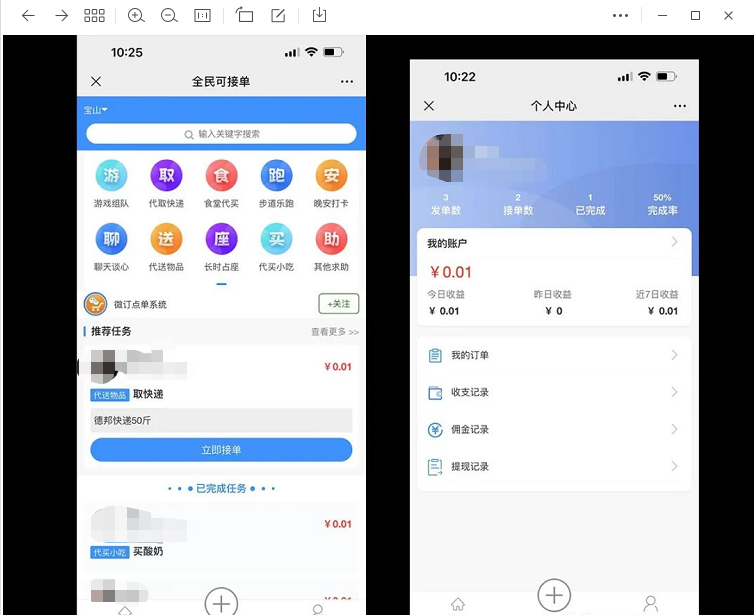Go to the next image
Screen dimensions: 755x615
click(x=61, y=16)
